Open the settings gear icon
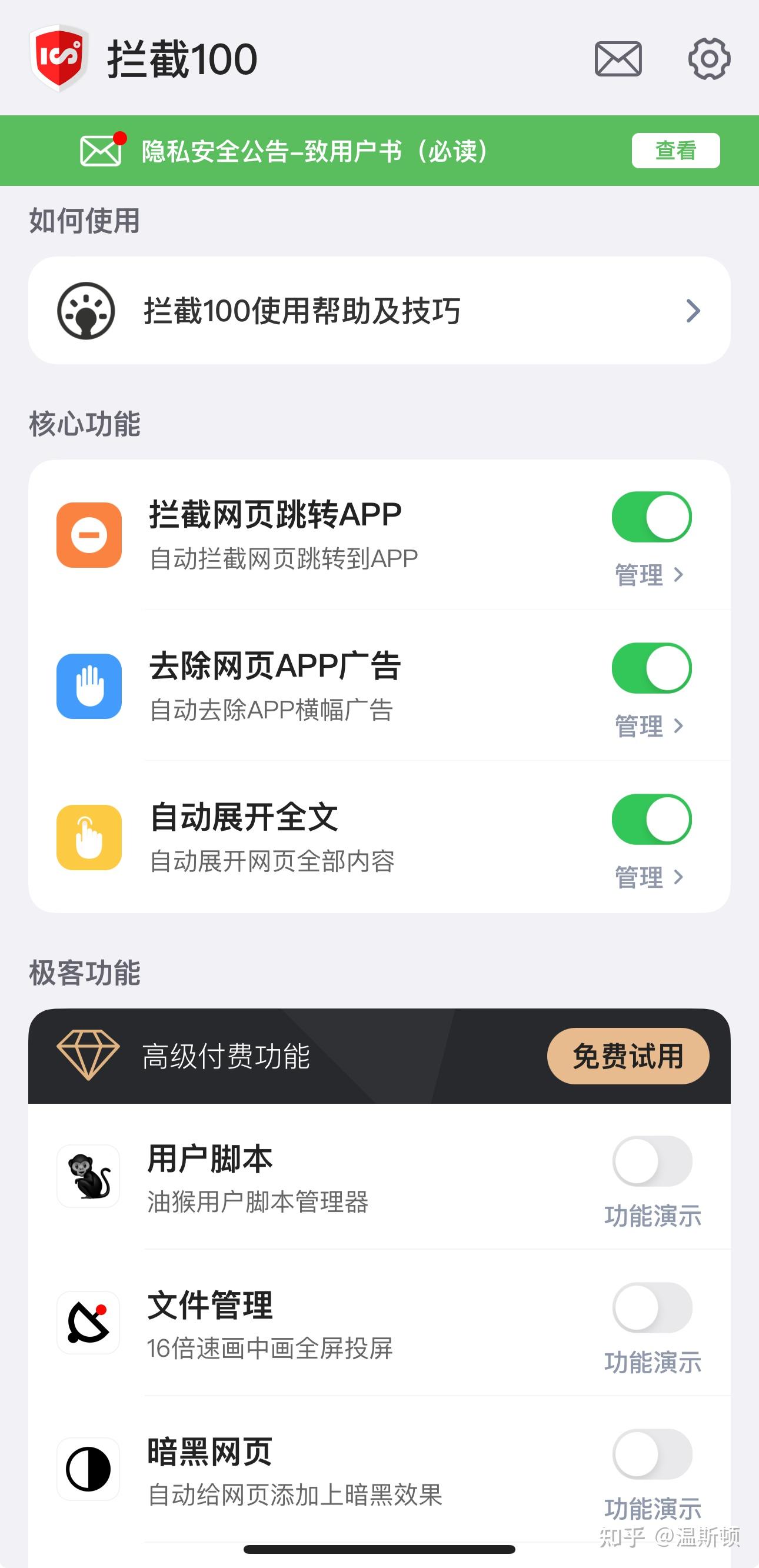Screen dimensions: 759x1568 click(709, 59)
